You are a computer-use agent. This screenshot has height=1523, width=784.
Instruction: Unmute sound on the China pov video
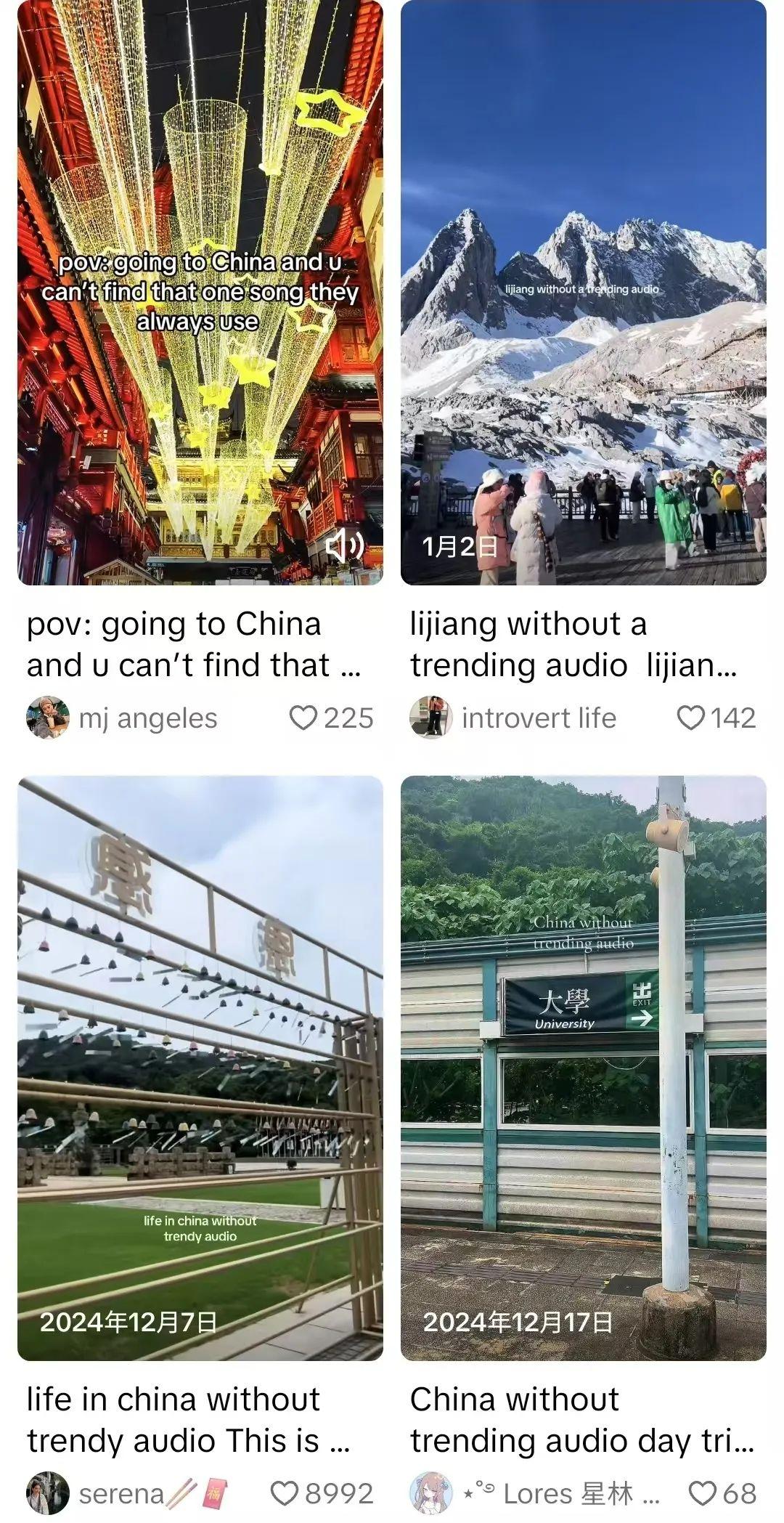coord(344,545)
